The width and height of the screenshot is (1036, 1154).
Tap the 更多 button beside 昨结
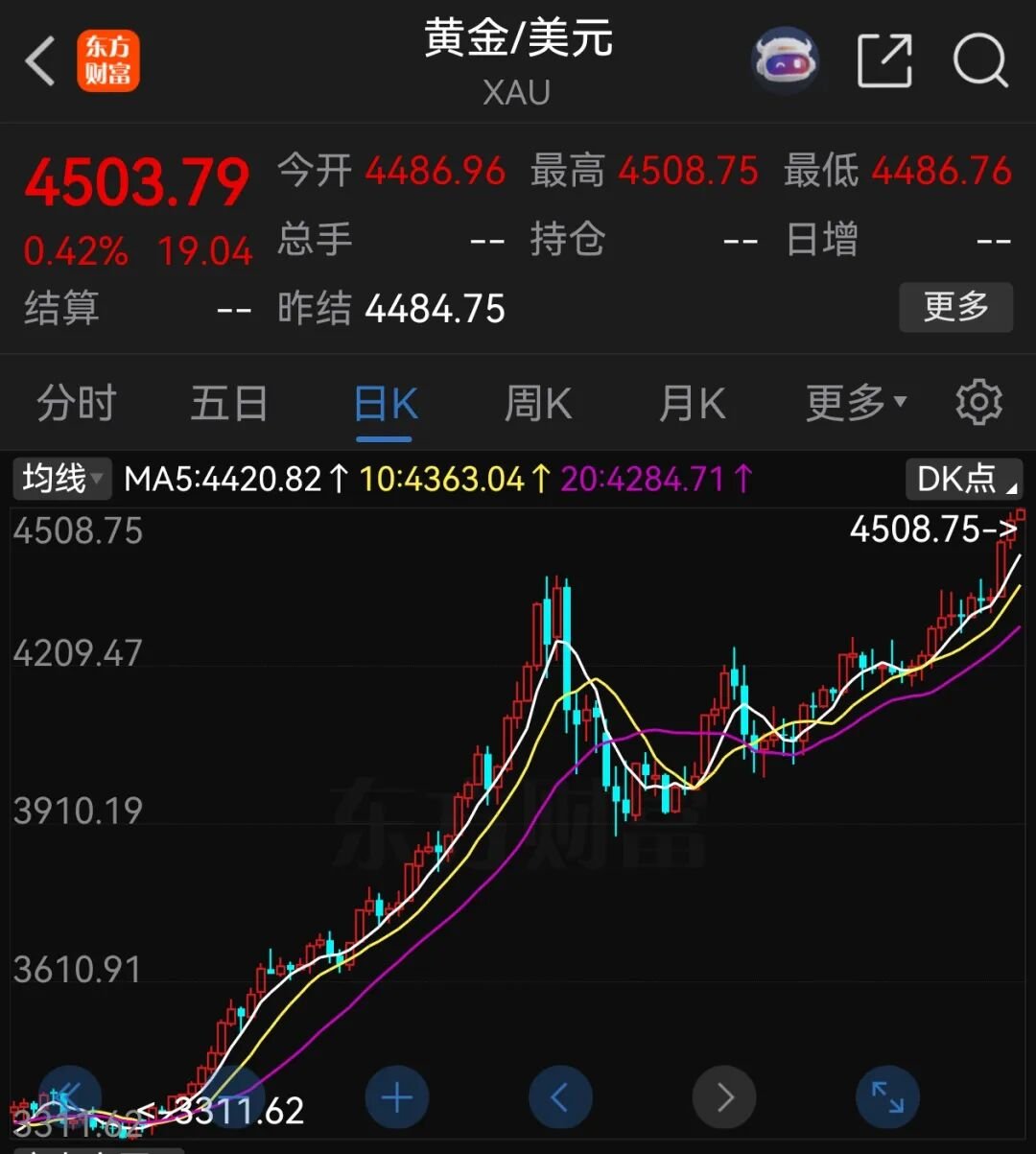click(955, 307)
